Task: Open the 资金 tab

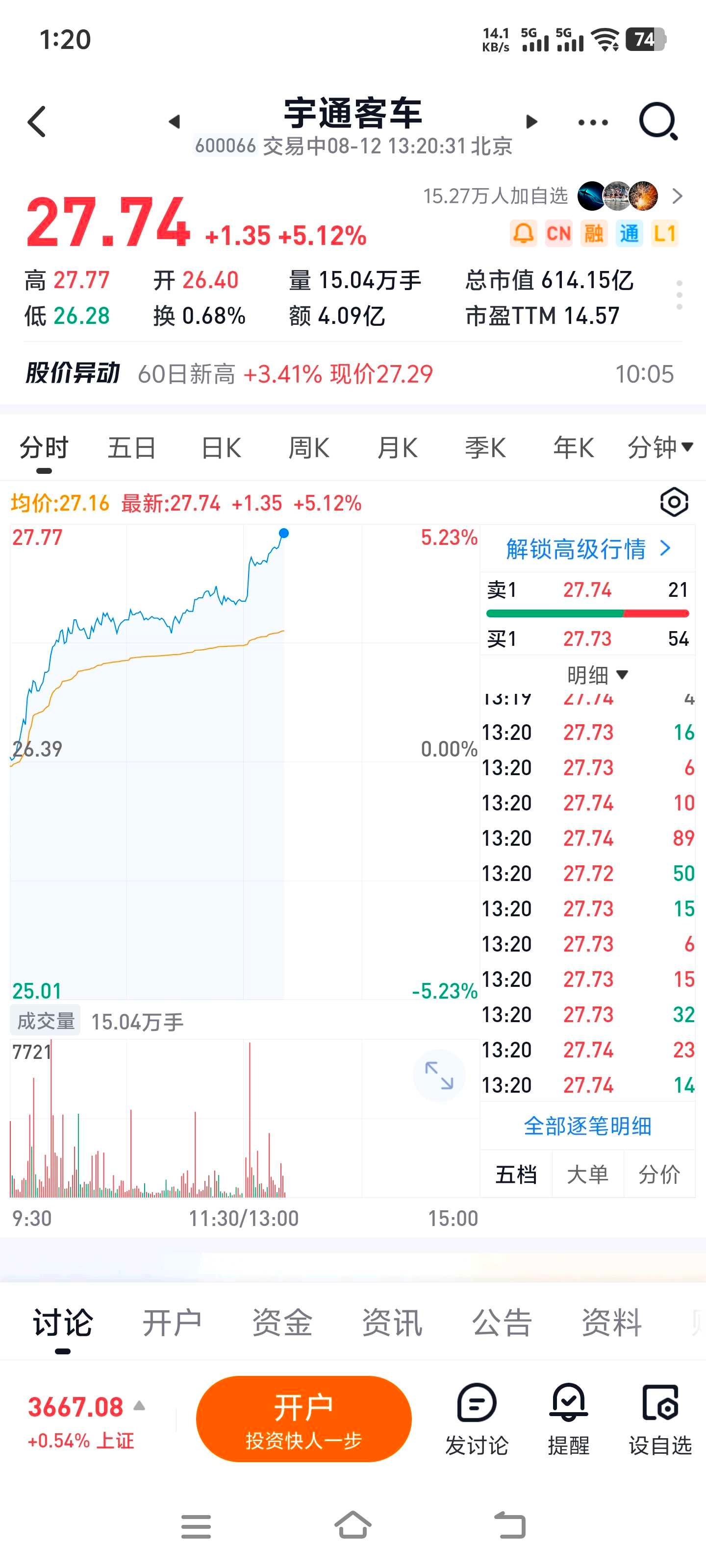Action: pyautogui.click(x=282, y=1322)
